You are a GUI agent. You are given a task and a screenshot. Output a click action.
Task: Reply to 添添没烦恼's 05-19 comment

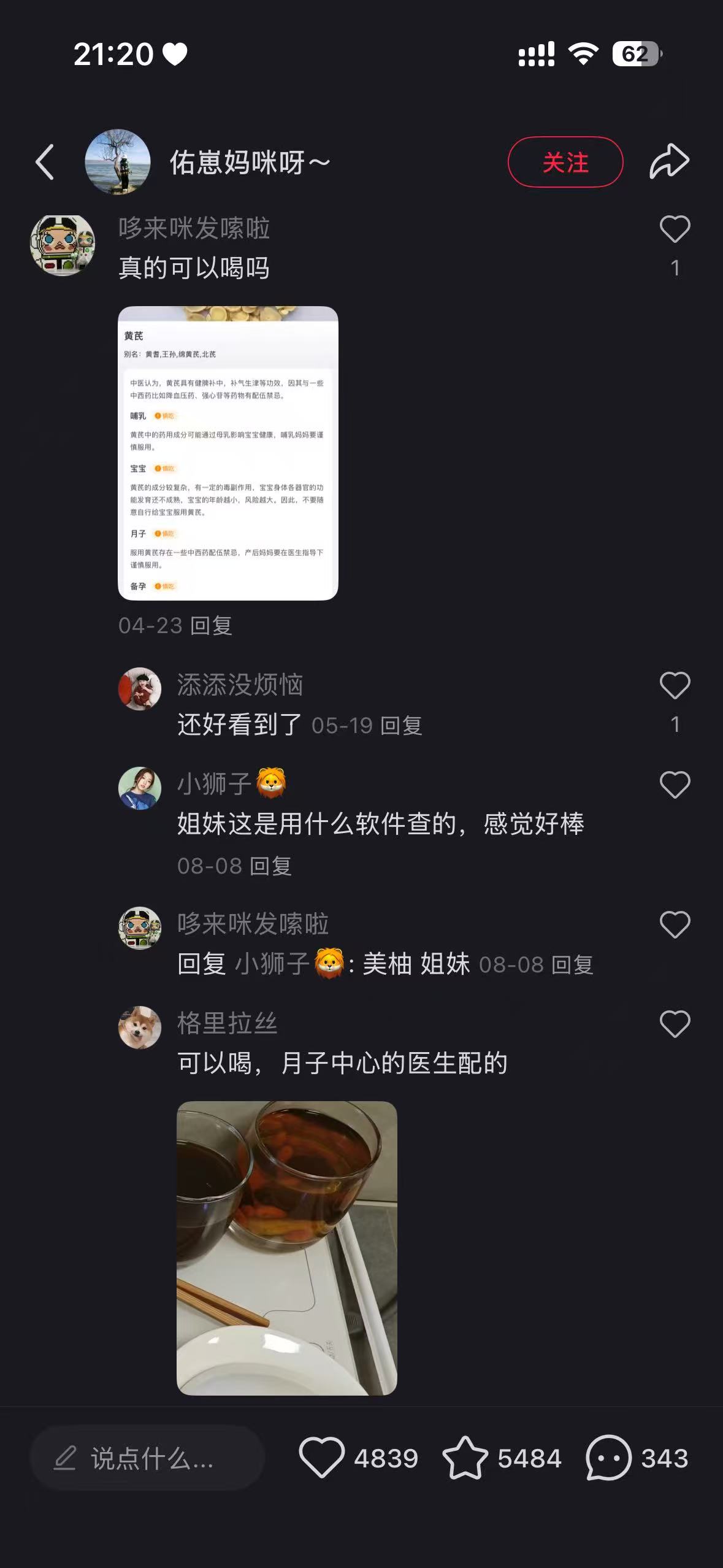401,726
